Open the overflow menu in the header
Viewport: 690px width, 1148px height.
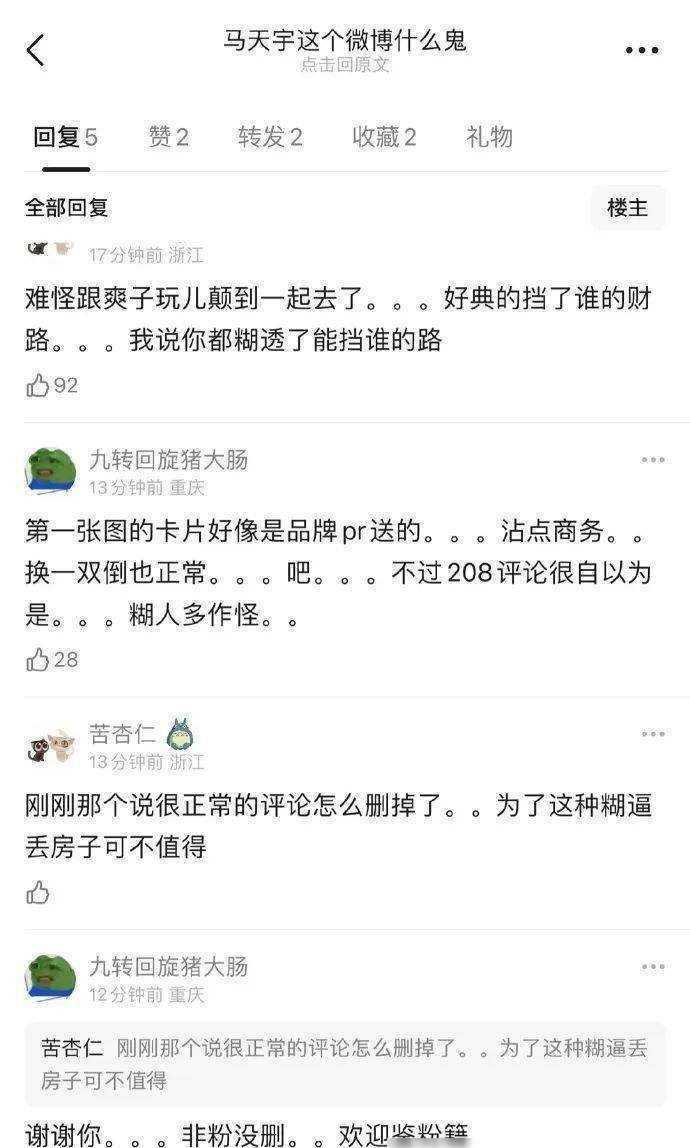pos(641,50)
